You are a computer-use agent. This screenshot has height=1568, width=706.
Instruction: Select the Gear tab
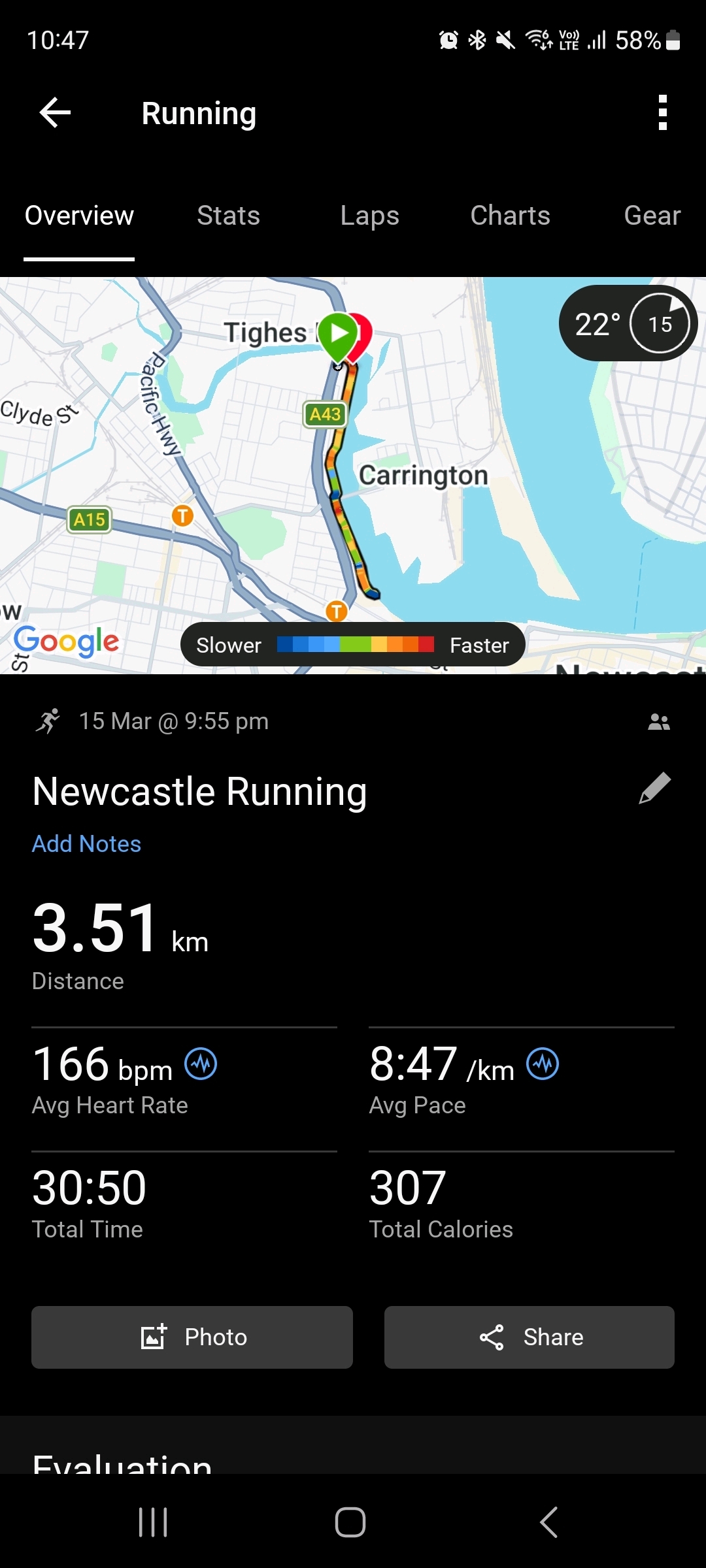pos(652,216)
